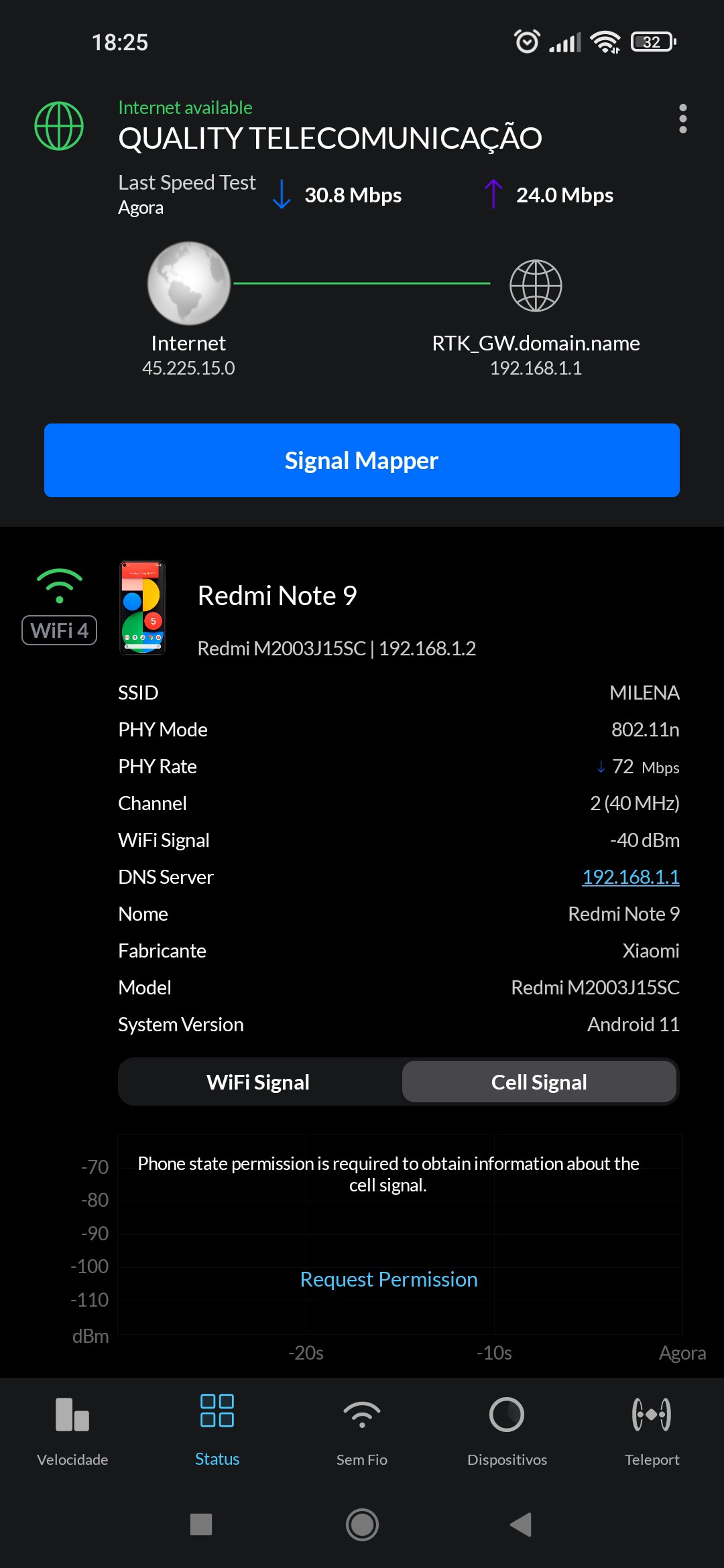Screen dimensions: 724x1568
Task: Select the Cell Signal segment
Action: (x=539, y=1082)
